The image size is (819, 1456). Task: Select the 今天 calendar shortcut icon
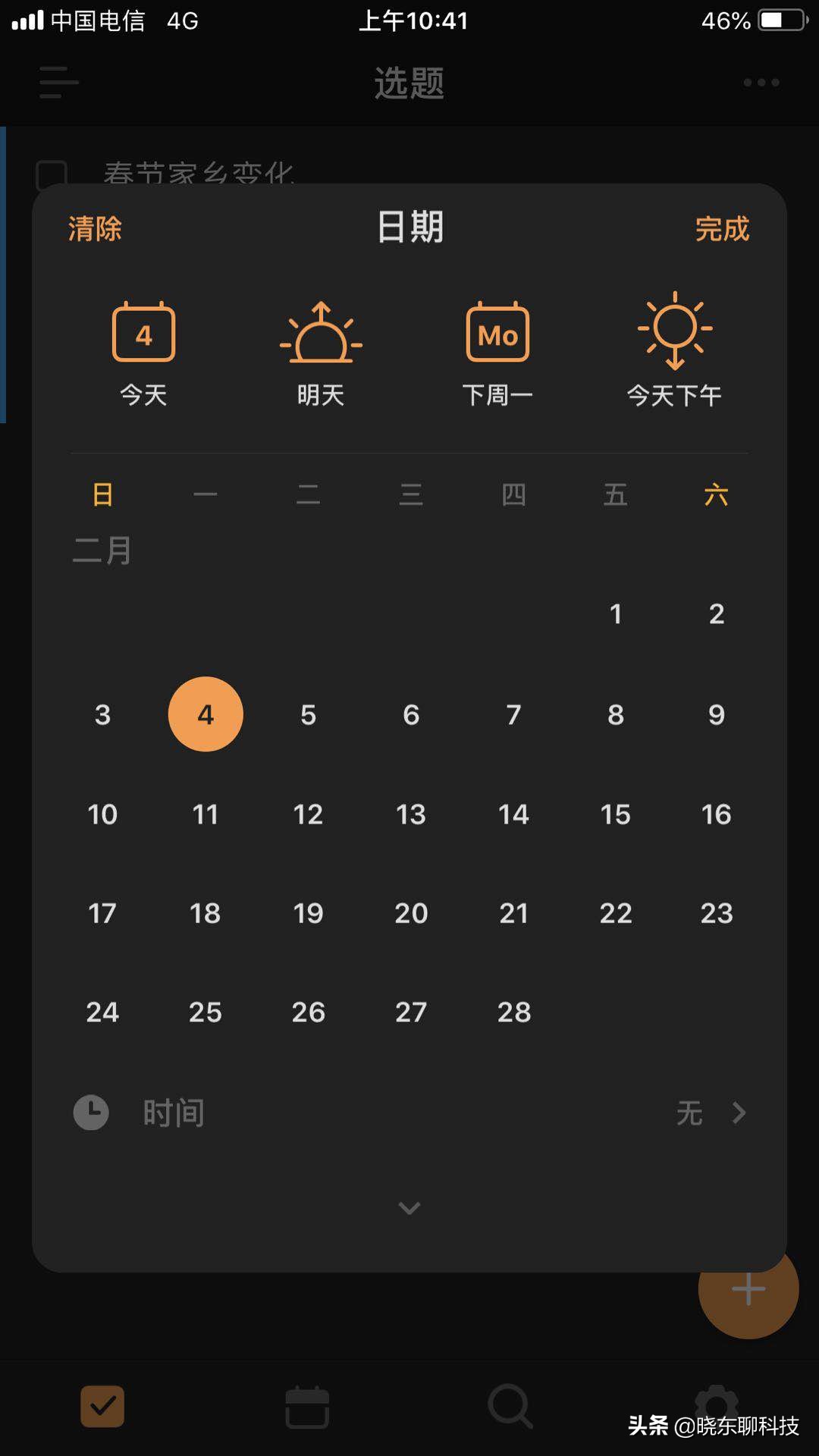point(143,332)
